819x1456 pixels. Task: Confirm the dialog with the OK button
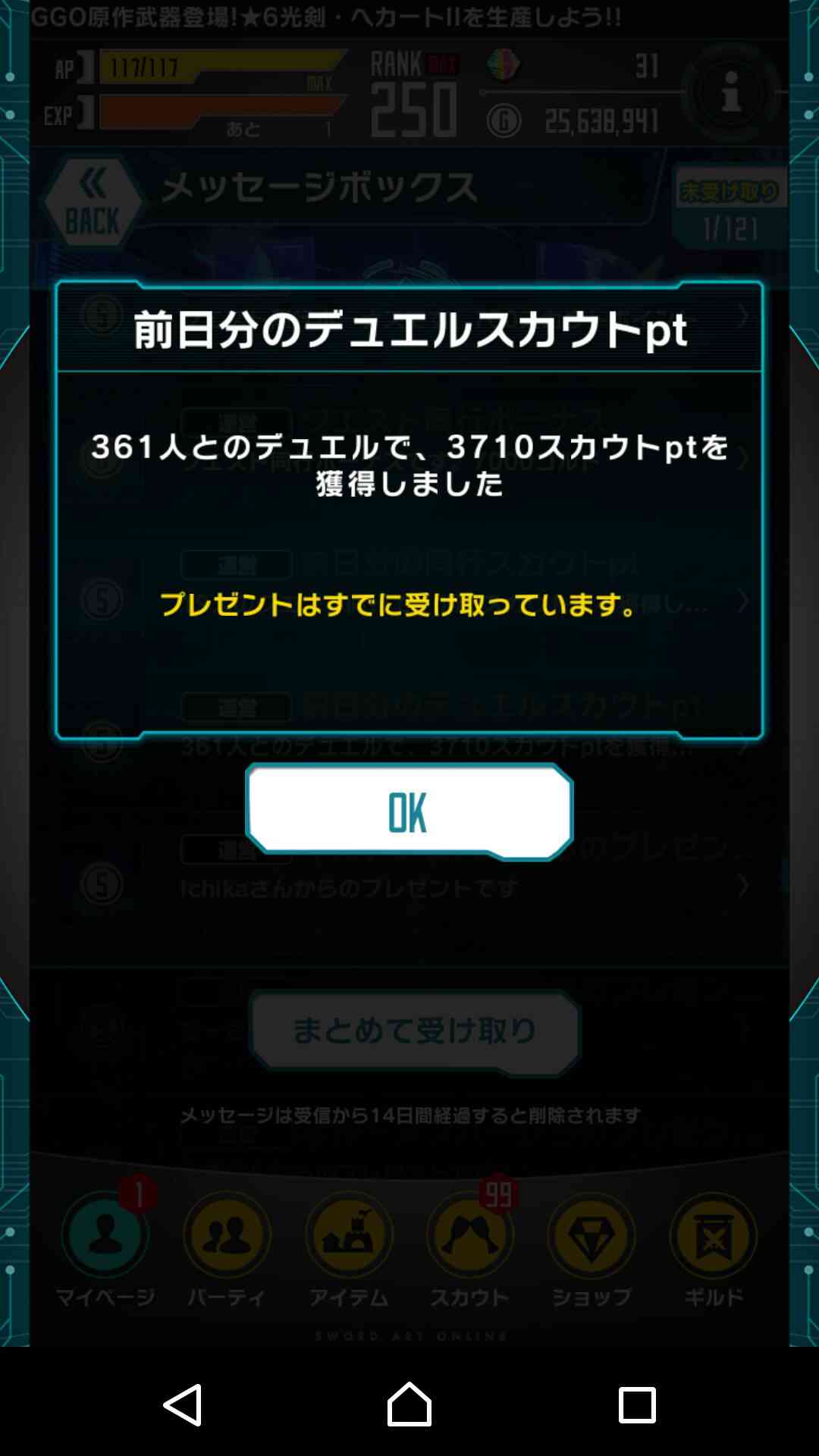point(409,811)
